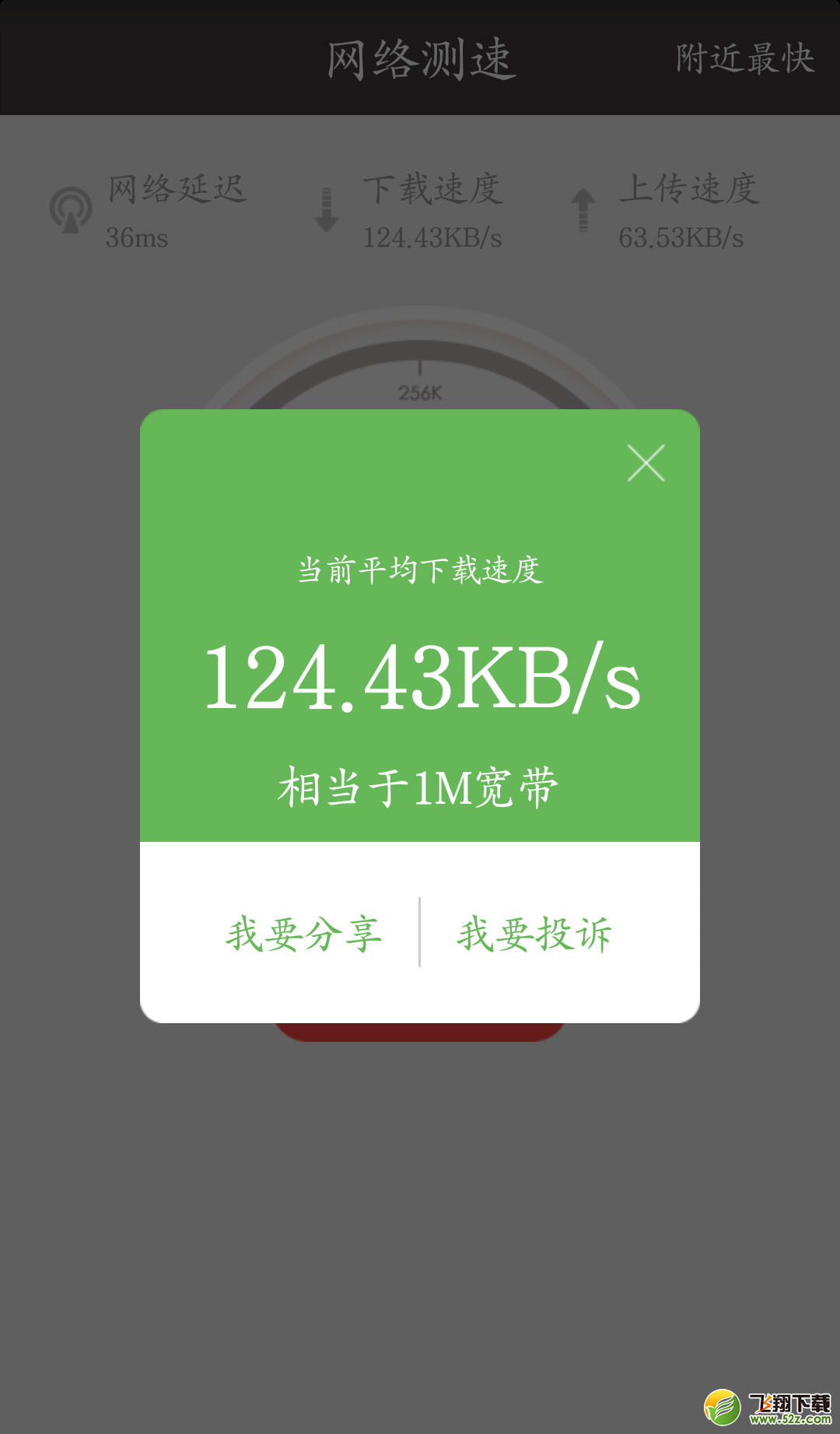This screenshot has height=1434, width=840.
Task: Open 附近最快 in the top bar
Action: click(x=745, y=58)
